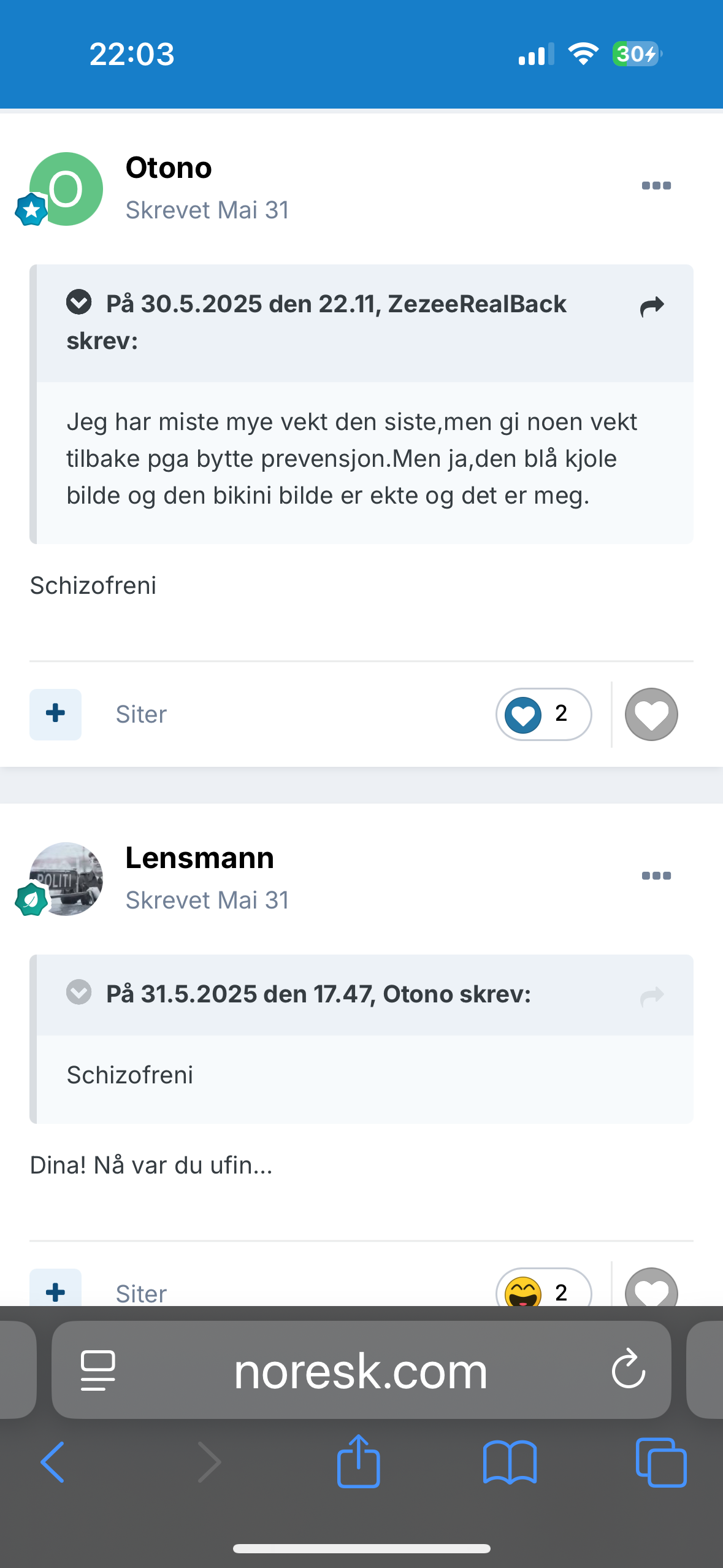The image size is (723, 1568).
Task: View laugh reactions on Lensmann's post
Action: 544,1288
